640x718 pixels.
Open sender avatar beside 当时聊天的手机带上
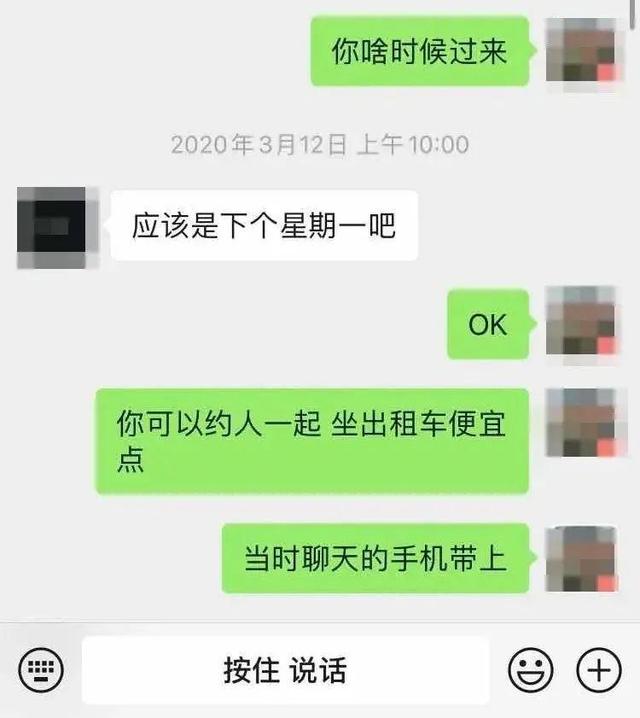click(x=584, y=558)
